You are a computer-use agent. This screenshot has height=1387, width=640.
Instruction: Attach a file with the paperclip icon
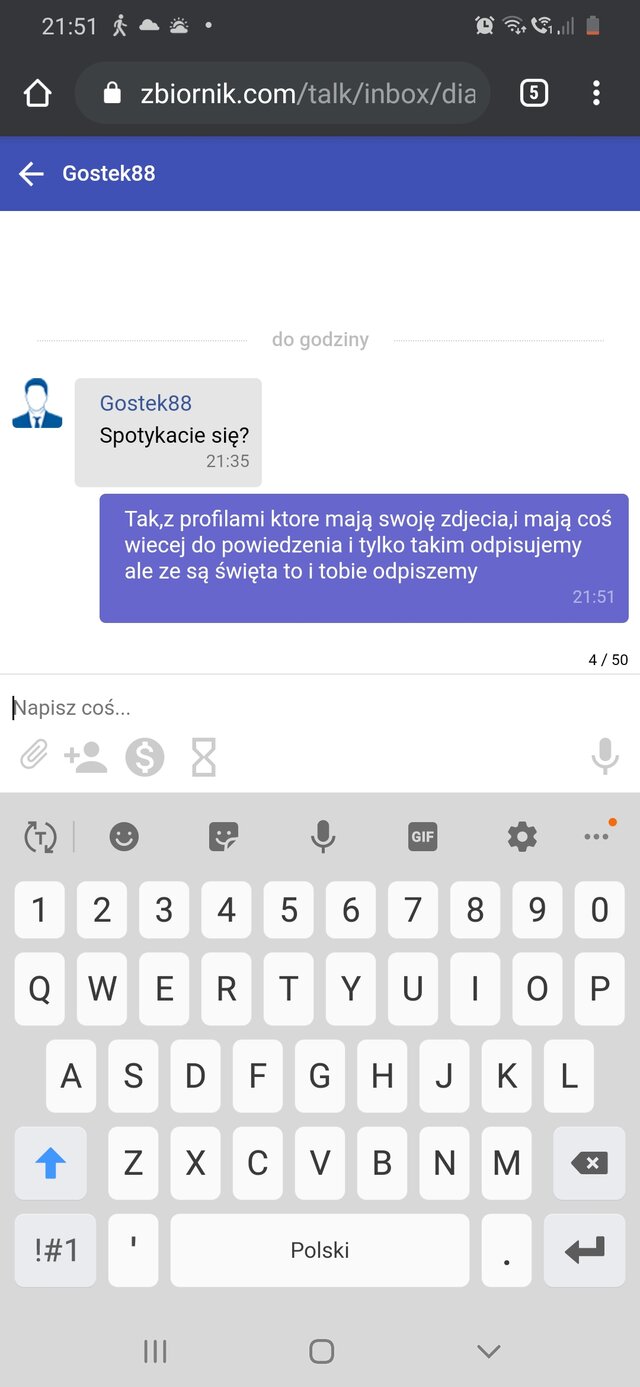tap(34, 756)
